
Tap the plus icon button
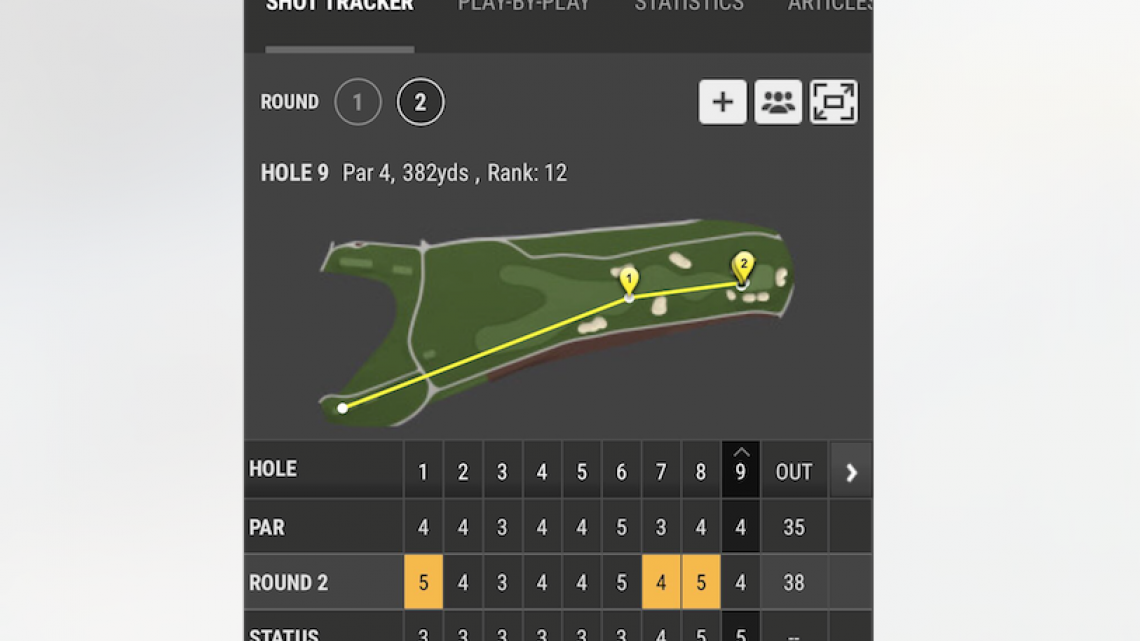click(x=722, y=102)
